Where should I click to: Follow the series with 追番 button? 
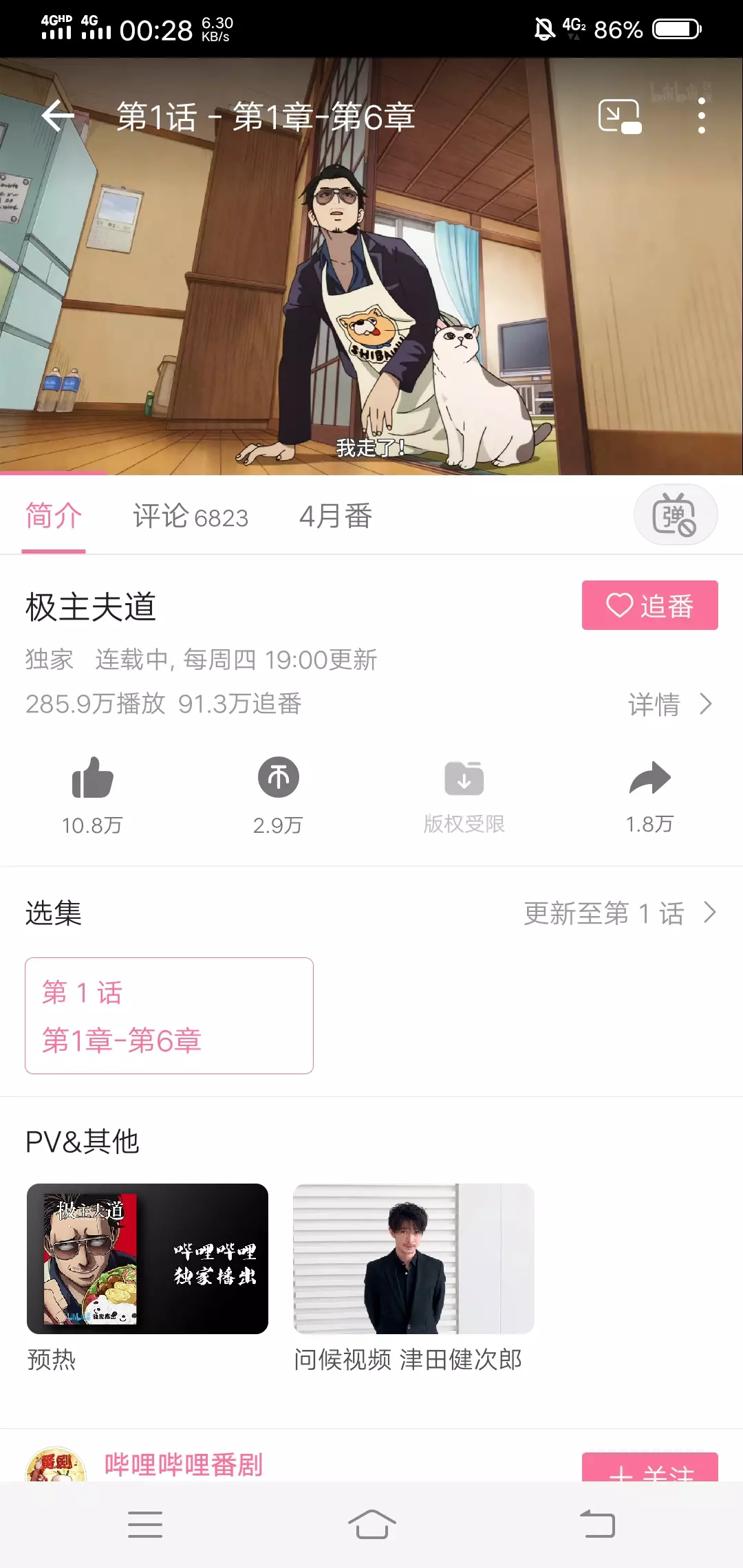click(649, 605)
